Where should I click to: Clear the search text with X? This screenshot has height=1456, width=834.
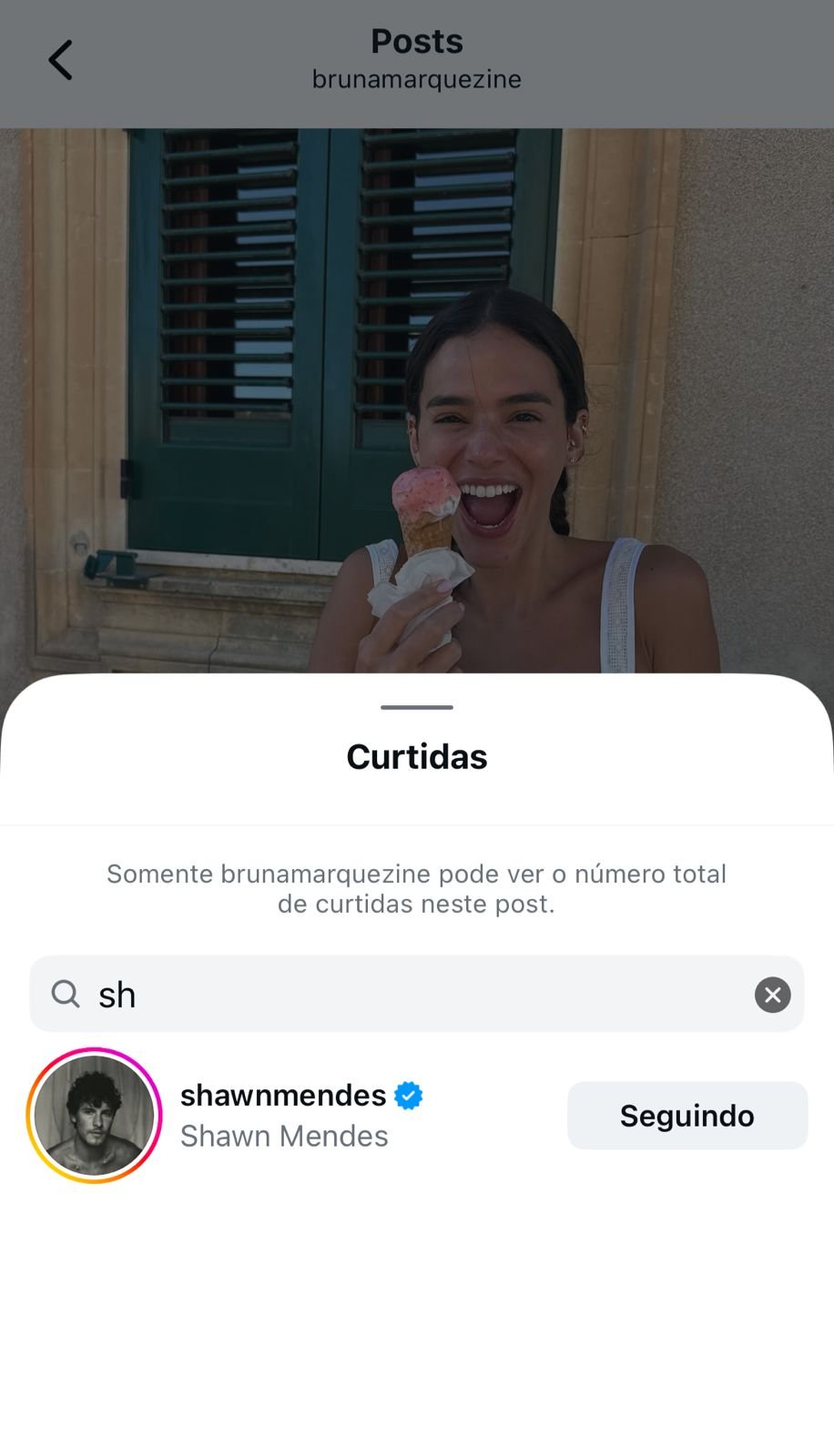(x=772, y=995)
